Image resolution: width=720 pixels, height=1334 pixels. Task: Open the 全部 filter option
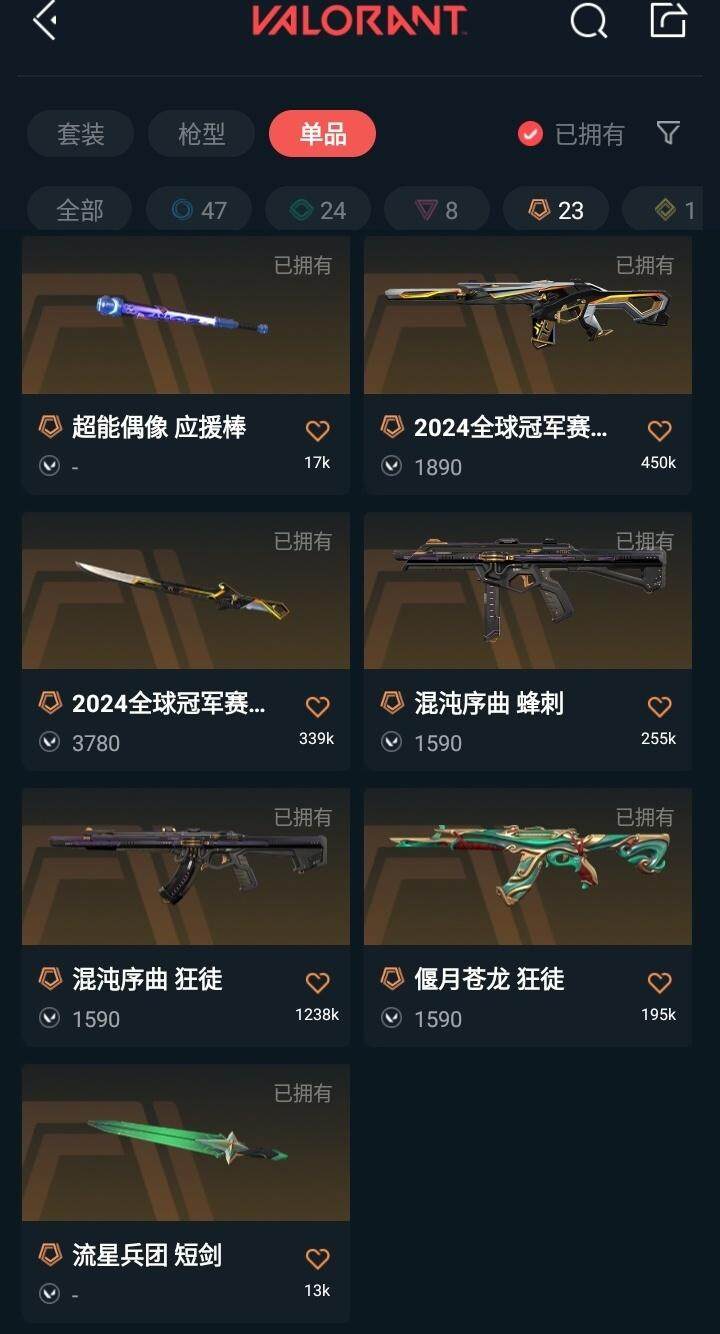tap(79, 209)
